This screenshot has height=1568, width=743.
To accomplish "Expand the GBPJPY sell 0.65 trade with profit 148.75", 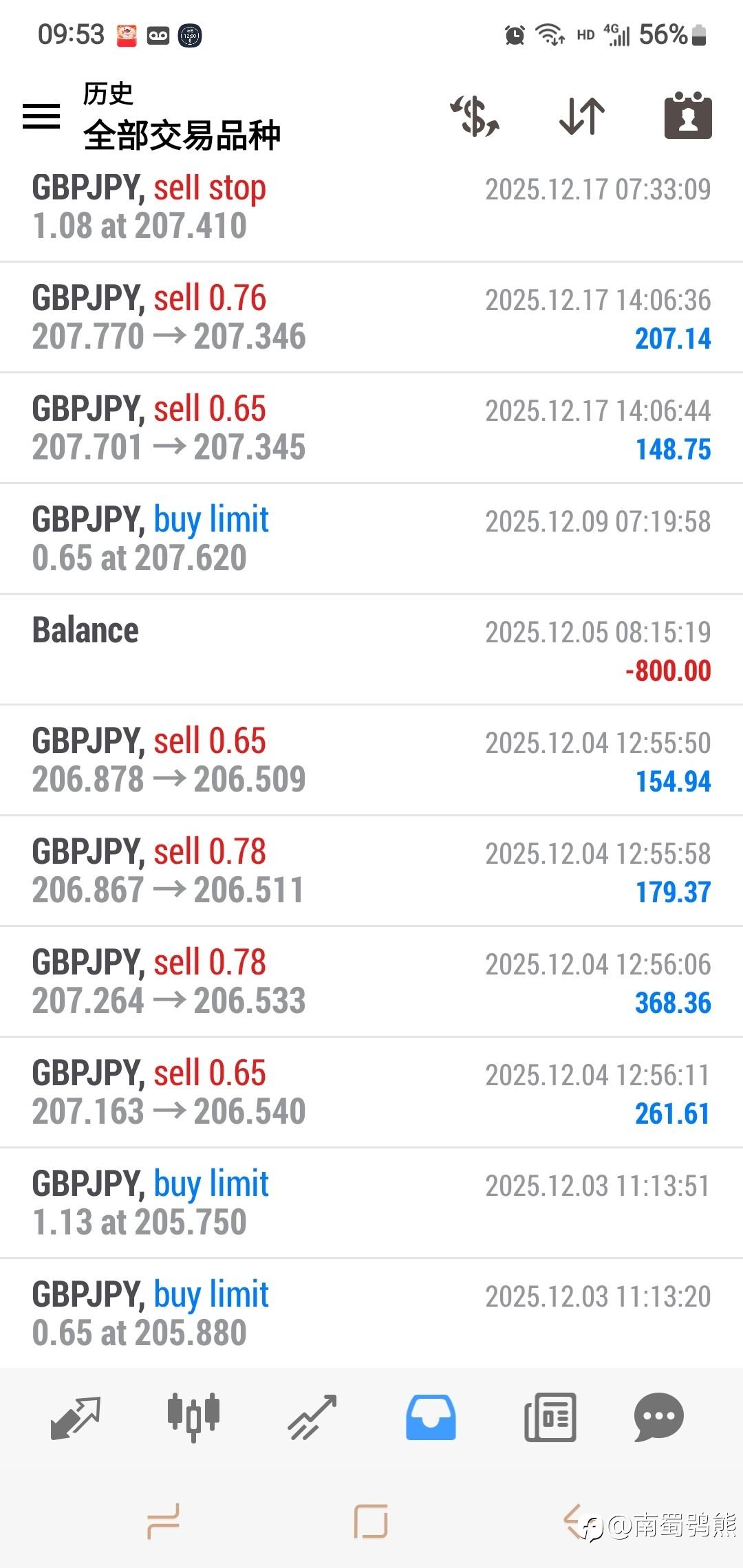I will pos(371,428).
